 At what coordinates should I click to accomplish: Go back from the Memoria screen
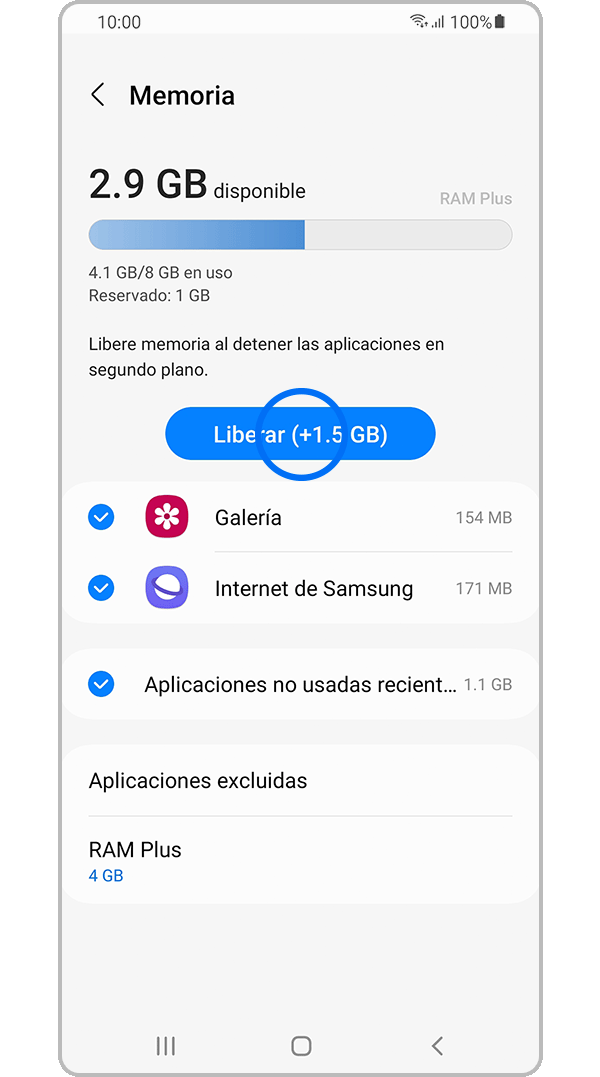(98, 95)
